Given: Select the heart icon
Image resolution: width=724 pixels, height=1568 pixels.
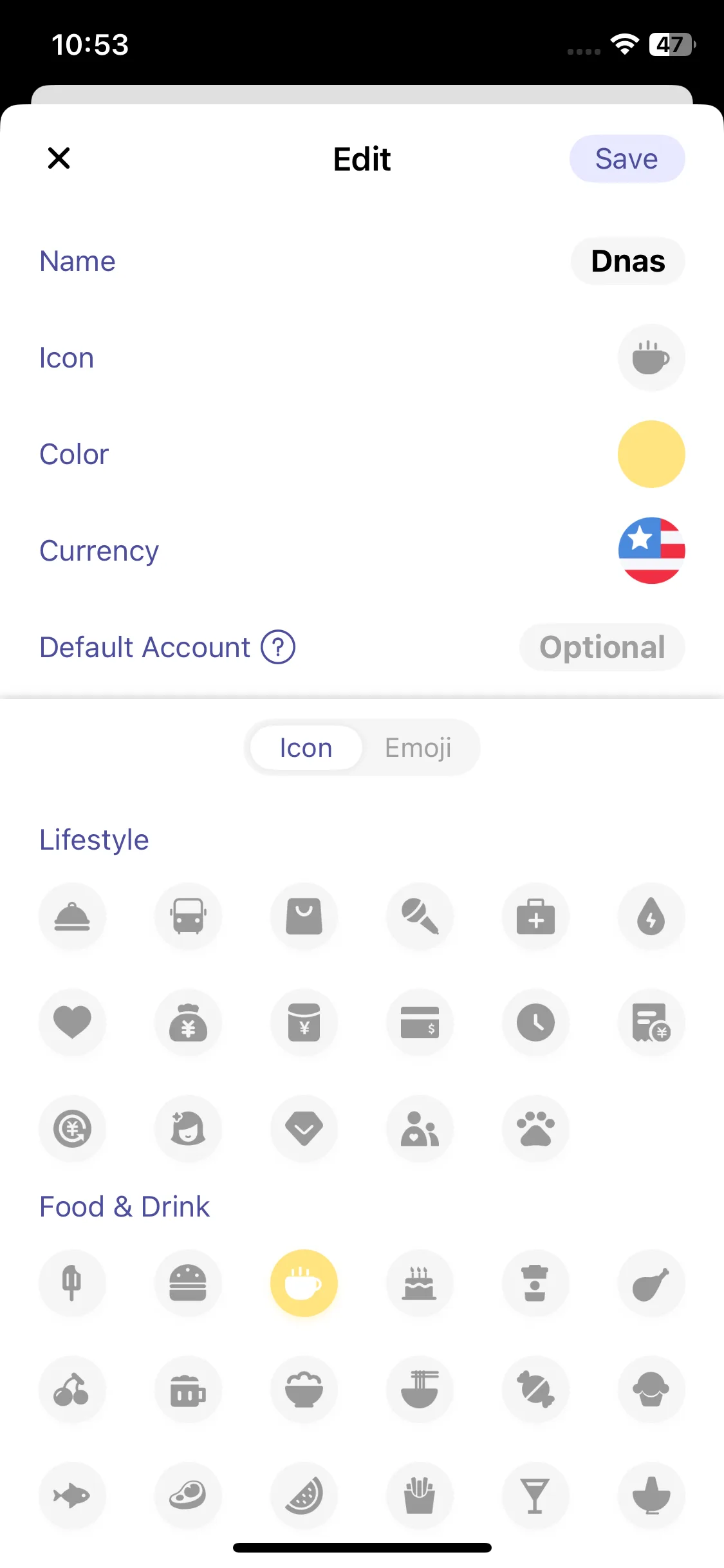Looking at the screenshot, I should tap(72, 1022).
